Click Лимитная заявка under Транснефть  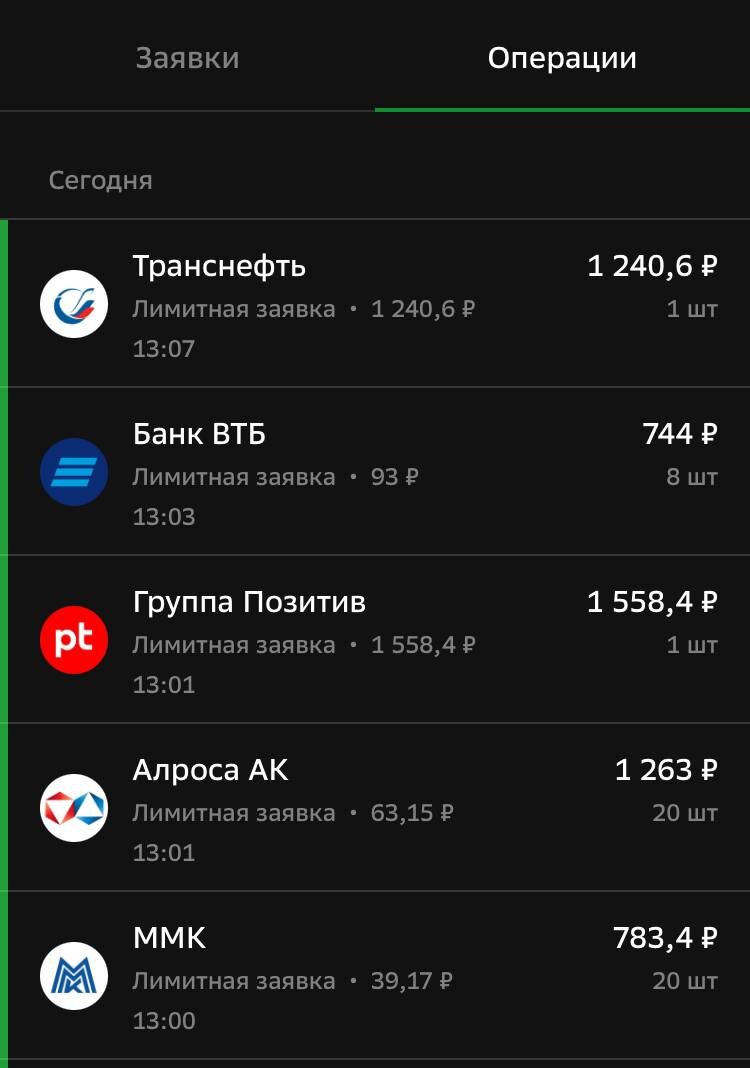click(234, 308)
